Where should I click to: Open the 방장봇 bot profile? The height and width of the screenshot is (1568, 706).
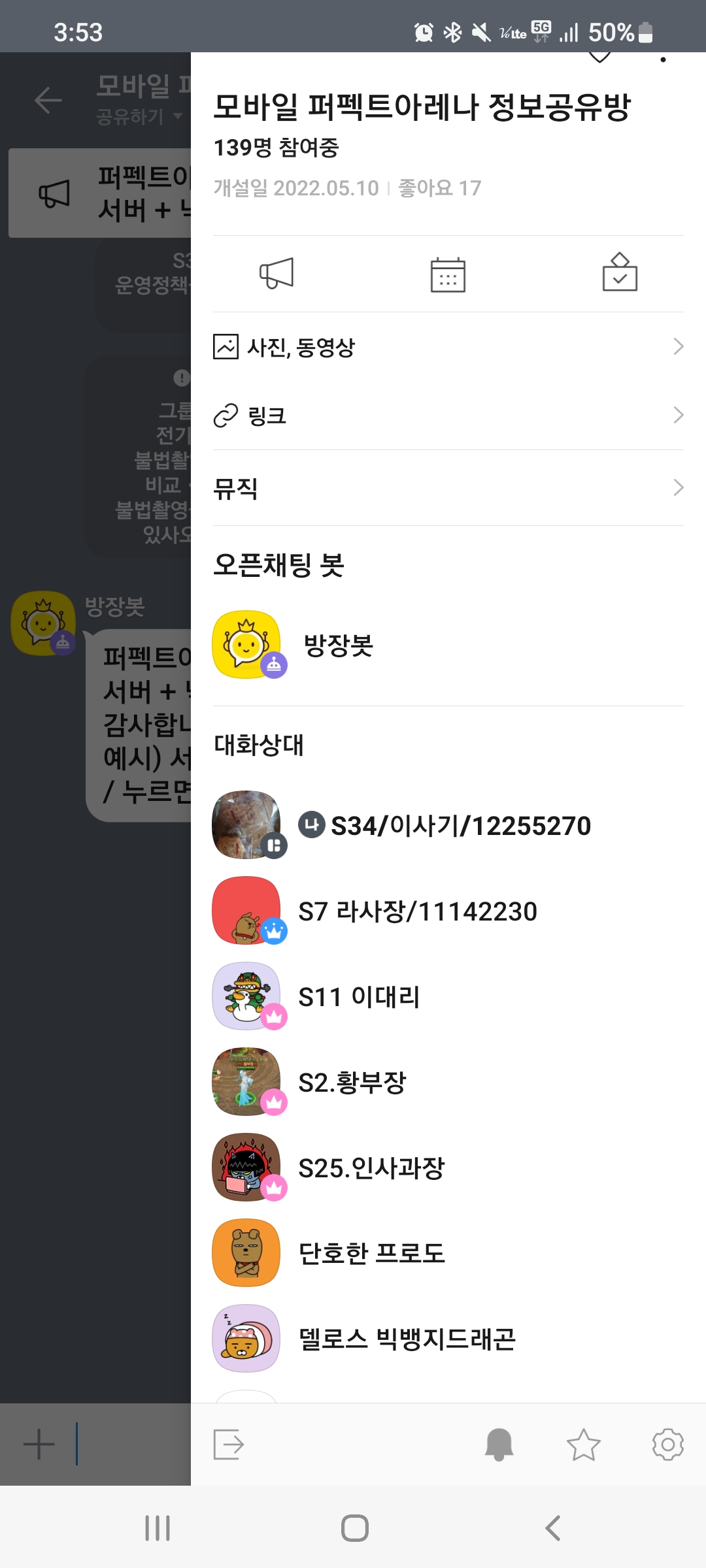click(x=339, y=645)
